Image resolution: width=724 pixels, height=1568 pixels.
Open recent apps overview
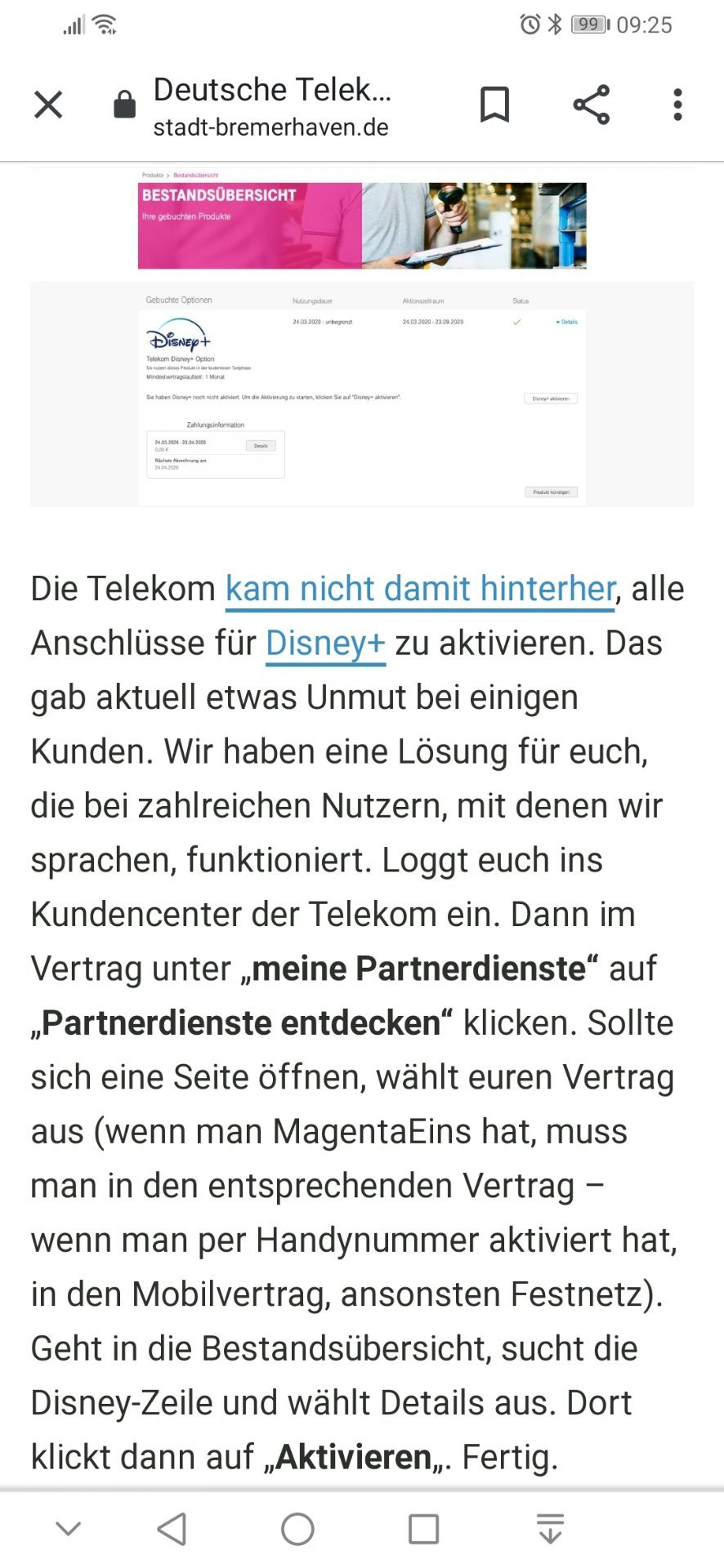coord(423,1529)
